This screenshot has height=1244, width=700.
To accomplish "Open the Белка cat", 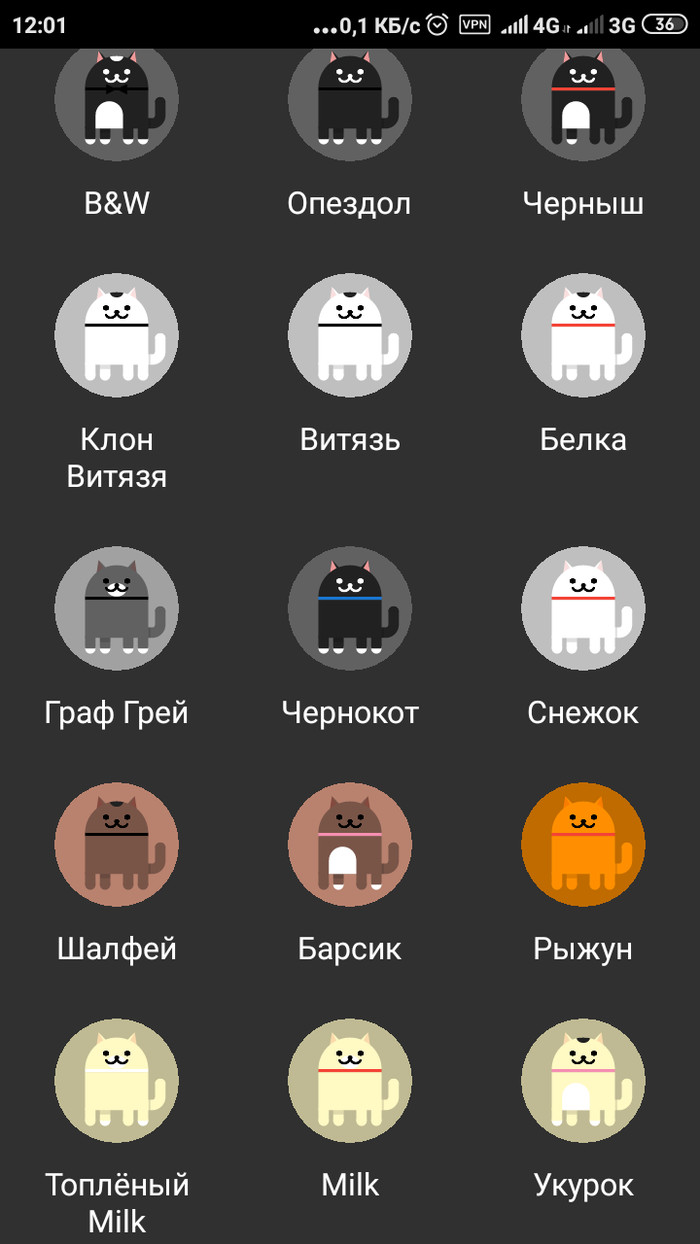I will 583,335.
